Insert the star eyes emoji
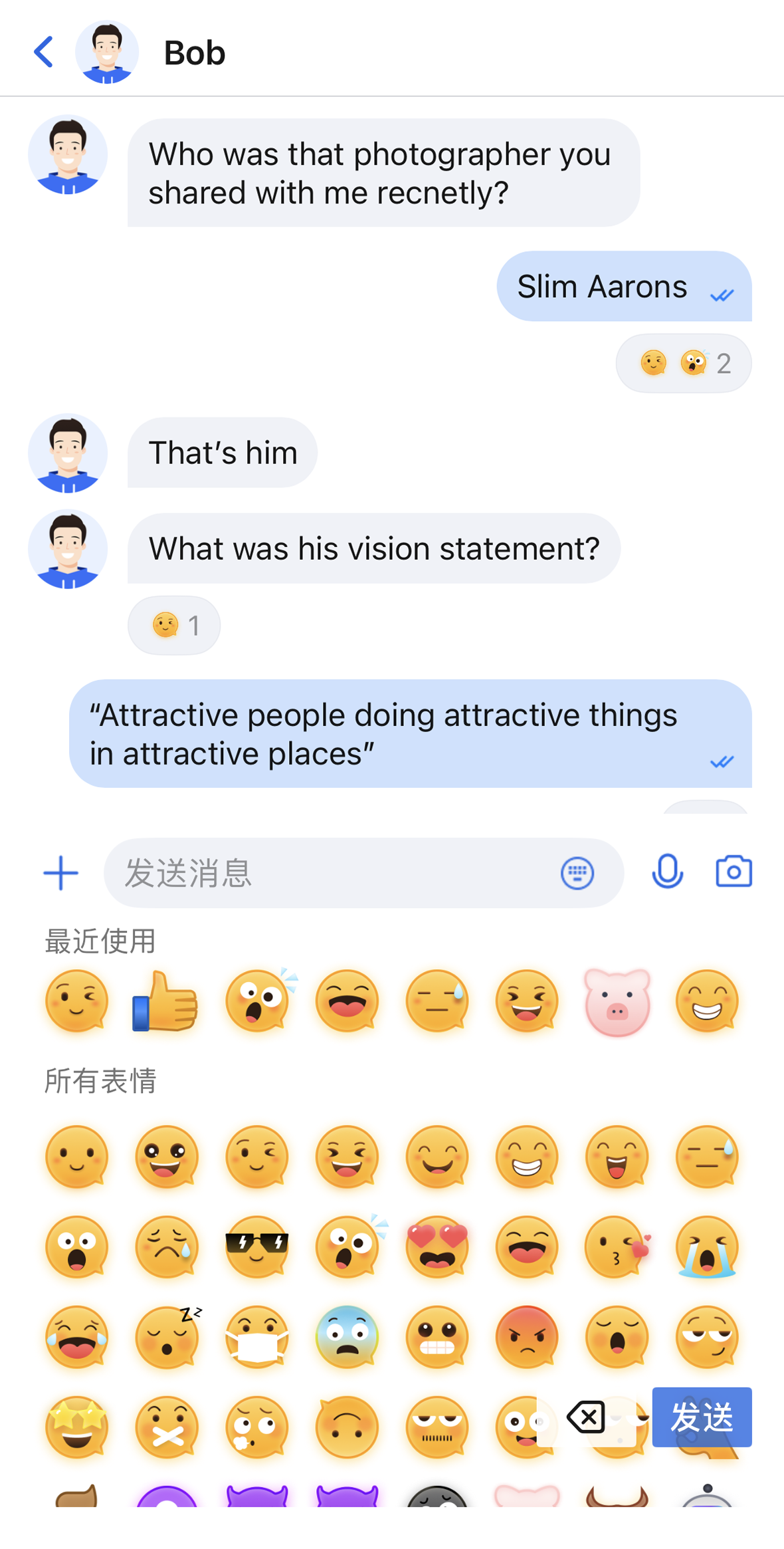This screenshot has height=1549, width=784. click(77, 1427)
